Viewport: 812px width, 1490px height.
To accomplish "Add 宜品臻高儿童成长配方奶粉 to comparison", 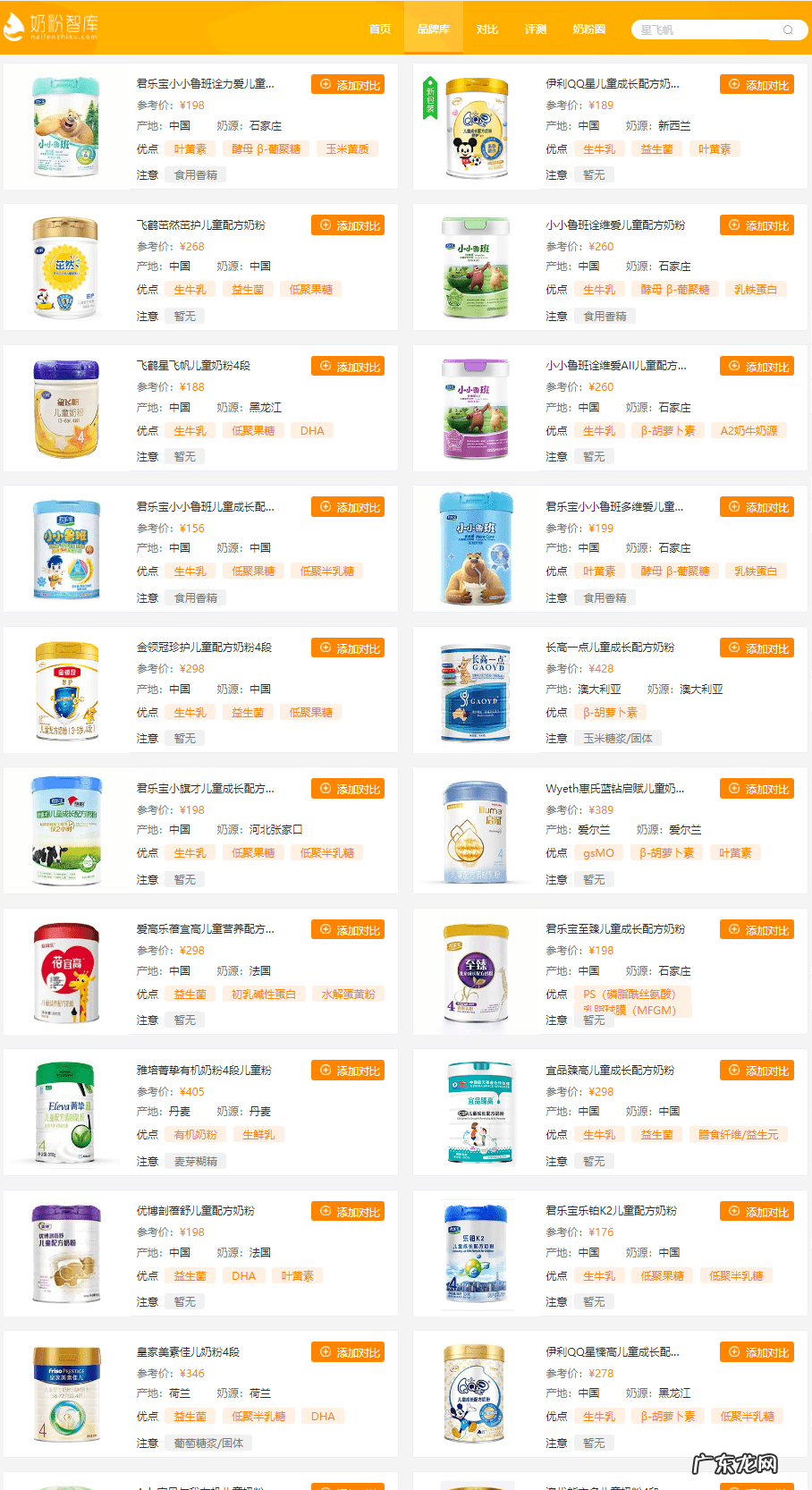I will click(757, 1071).
